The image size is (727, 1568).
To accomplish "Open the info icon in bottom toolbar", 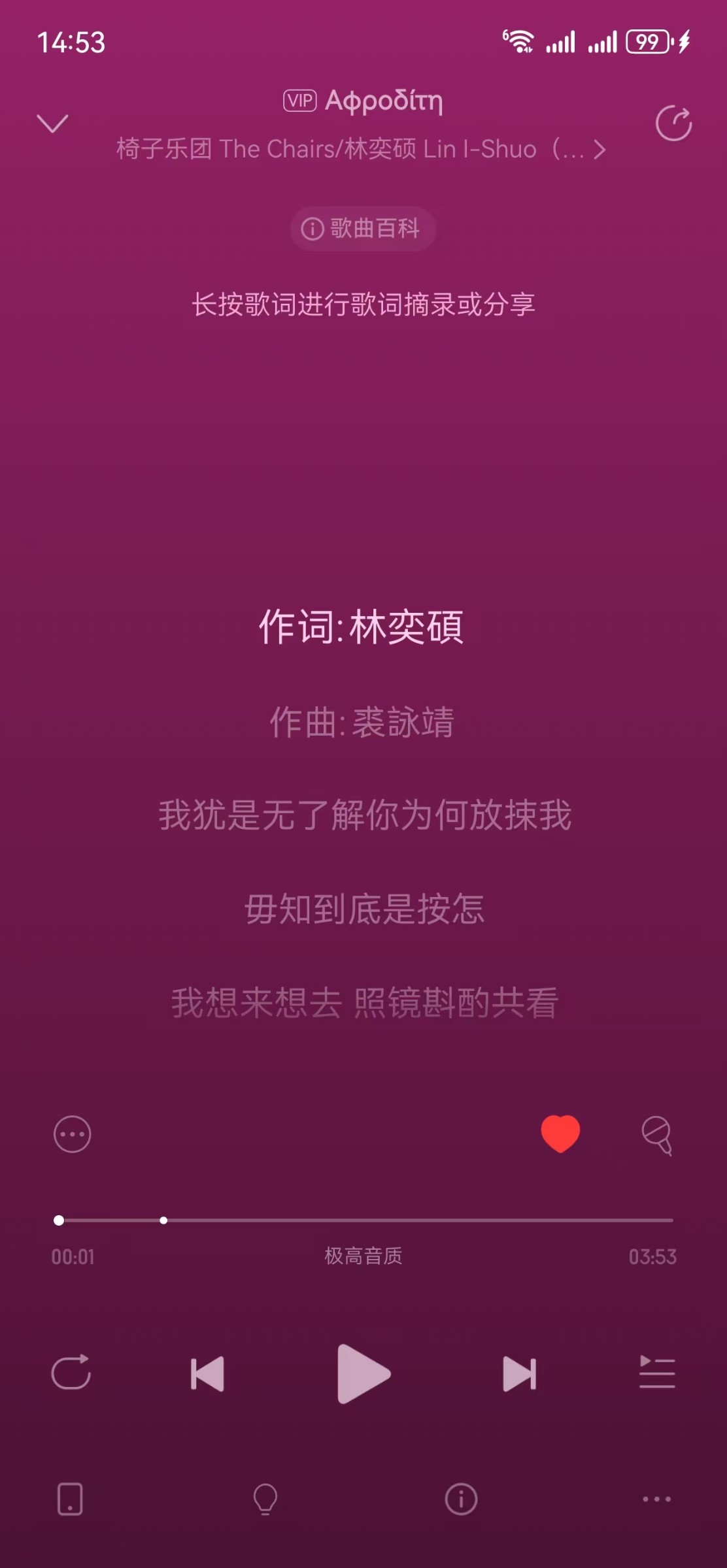I will coord(461,1499).
